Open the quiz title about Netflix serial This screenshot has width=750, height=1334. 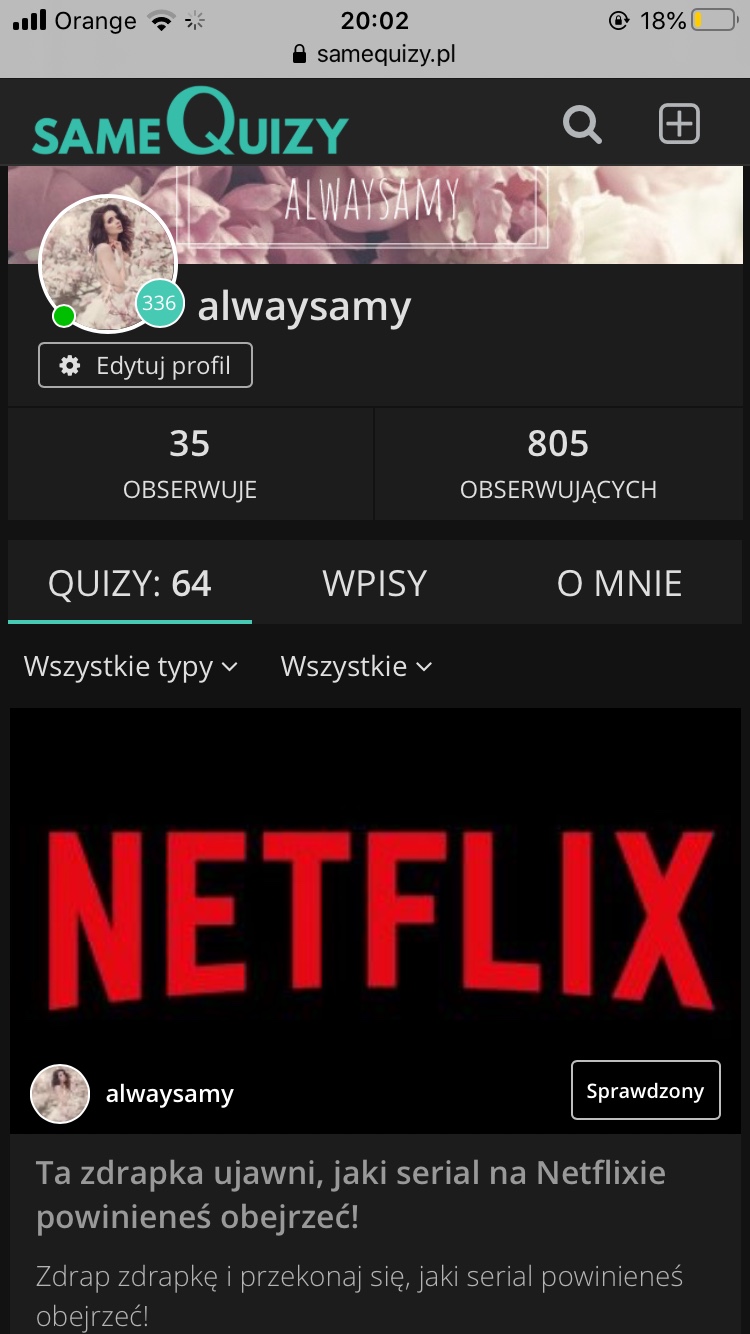point(351,1195)
